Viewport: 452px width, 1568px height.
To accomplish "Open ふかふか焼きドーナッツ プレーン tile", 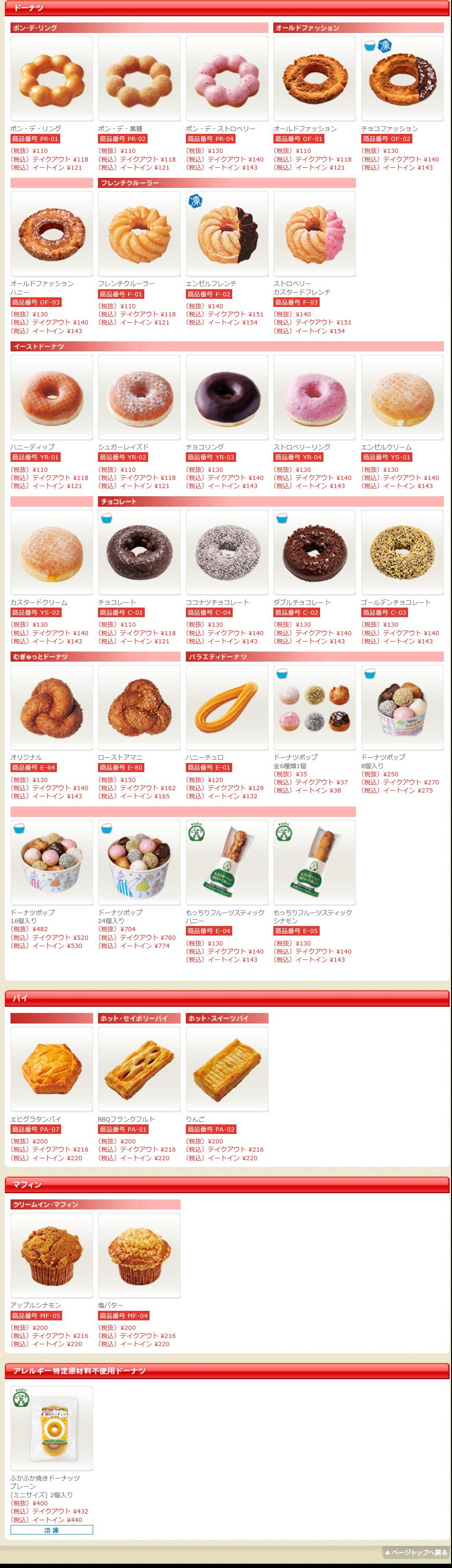I will pos(52,1428).
